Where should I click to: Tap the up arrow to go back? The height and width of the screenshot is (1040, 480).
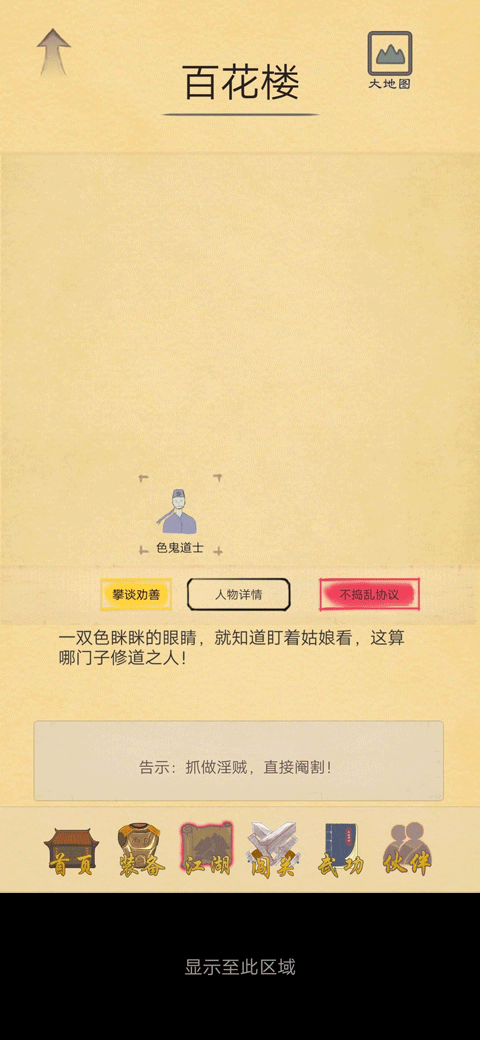pos(54,52)
